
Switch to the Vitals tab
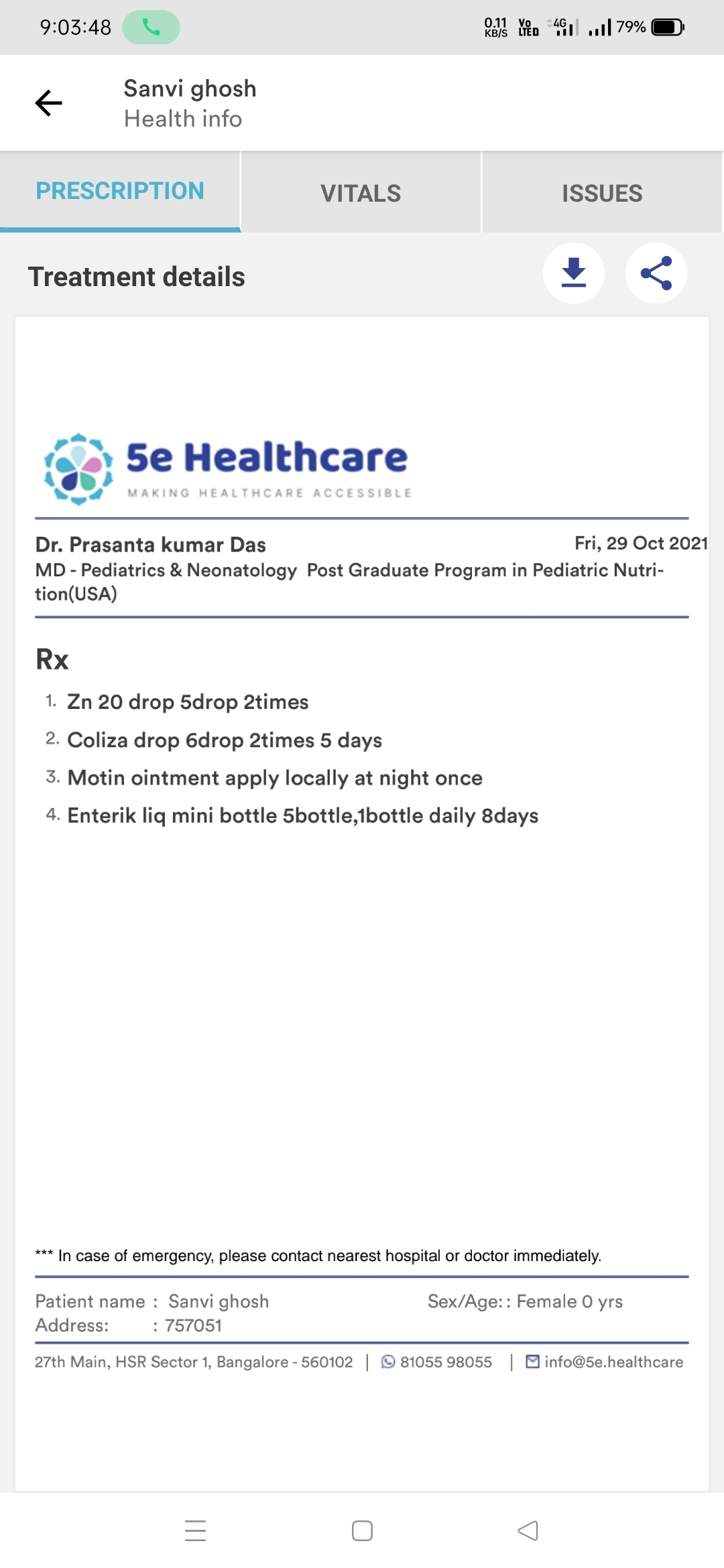(361, 193)
